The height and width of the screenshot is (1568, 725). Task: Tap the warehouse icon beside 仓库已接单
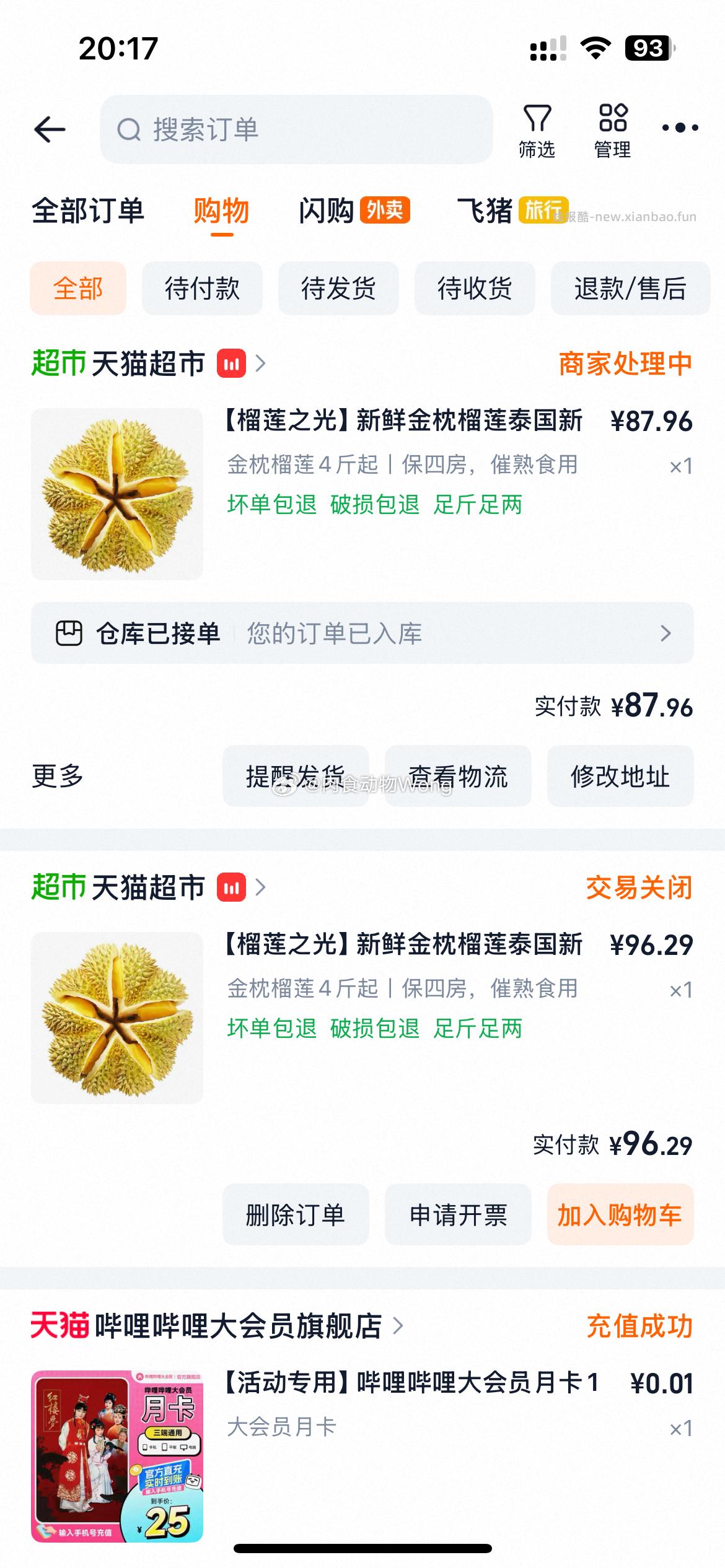[70, 633]
